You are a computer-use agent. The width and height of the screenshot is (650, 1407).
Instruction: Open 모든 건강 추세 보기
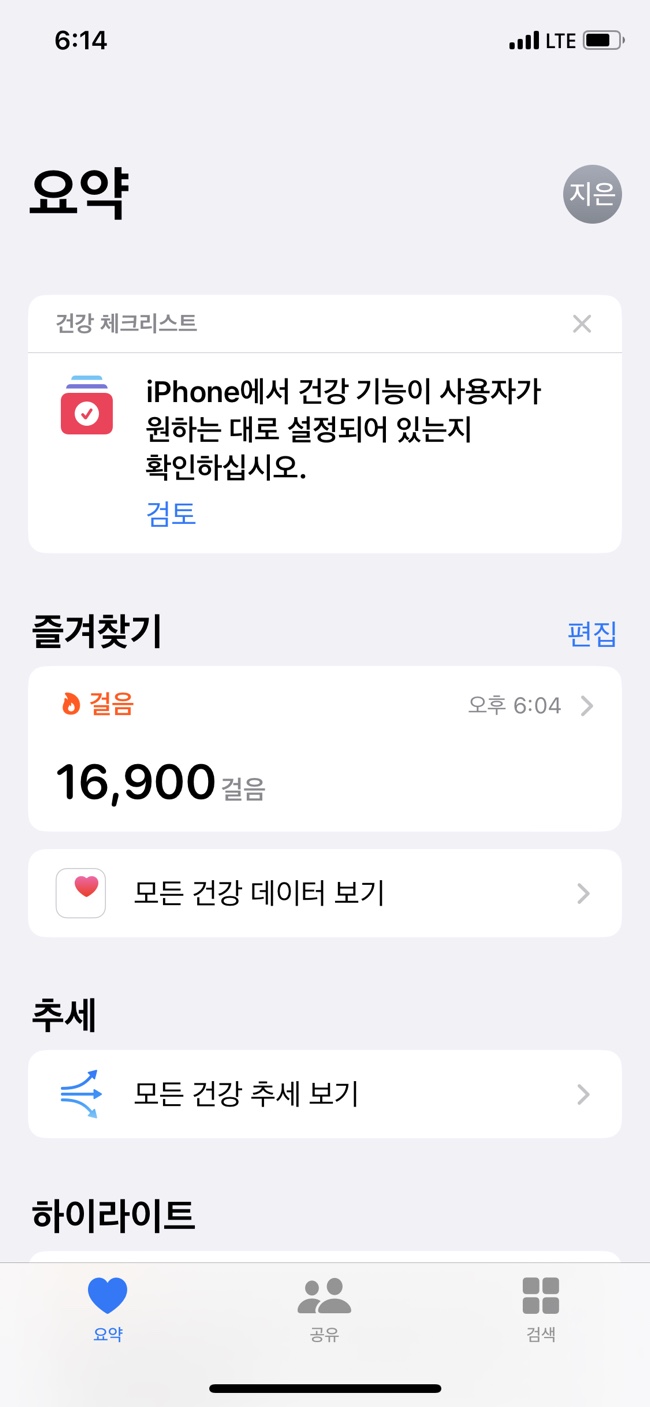tap(324, 1094)
